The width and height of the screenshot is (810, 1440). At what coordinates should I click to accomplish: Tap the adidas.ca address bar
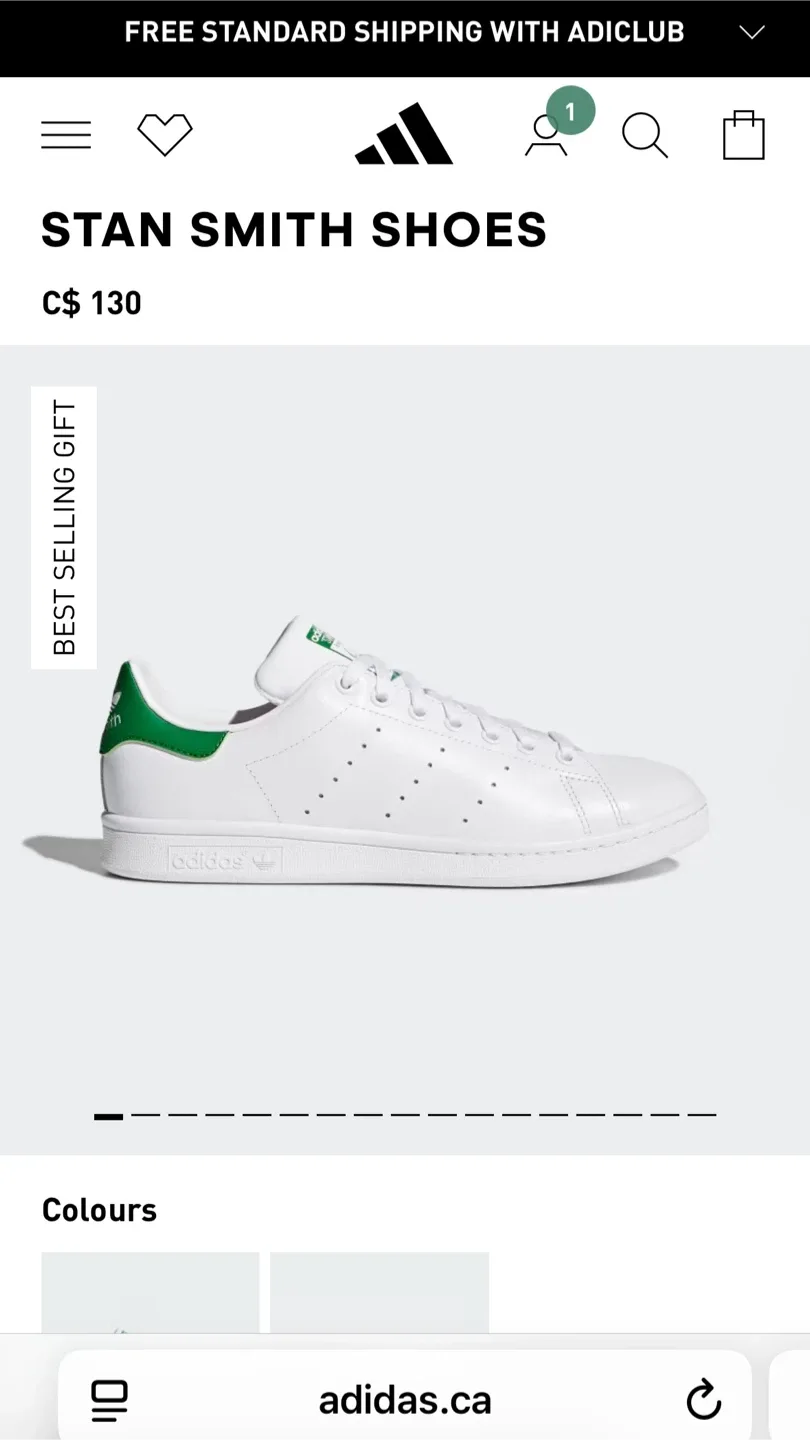click(404, 1400)
